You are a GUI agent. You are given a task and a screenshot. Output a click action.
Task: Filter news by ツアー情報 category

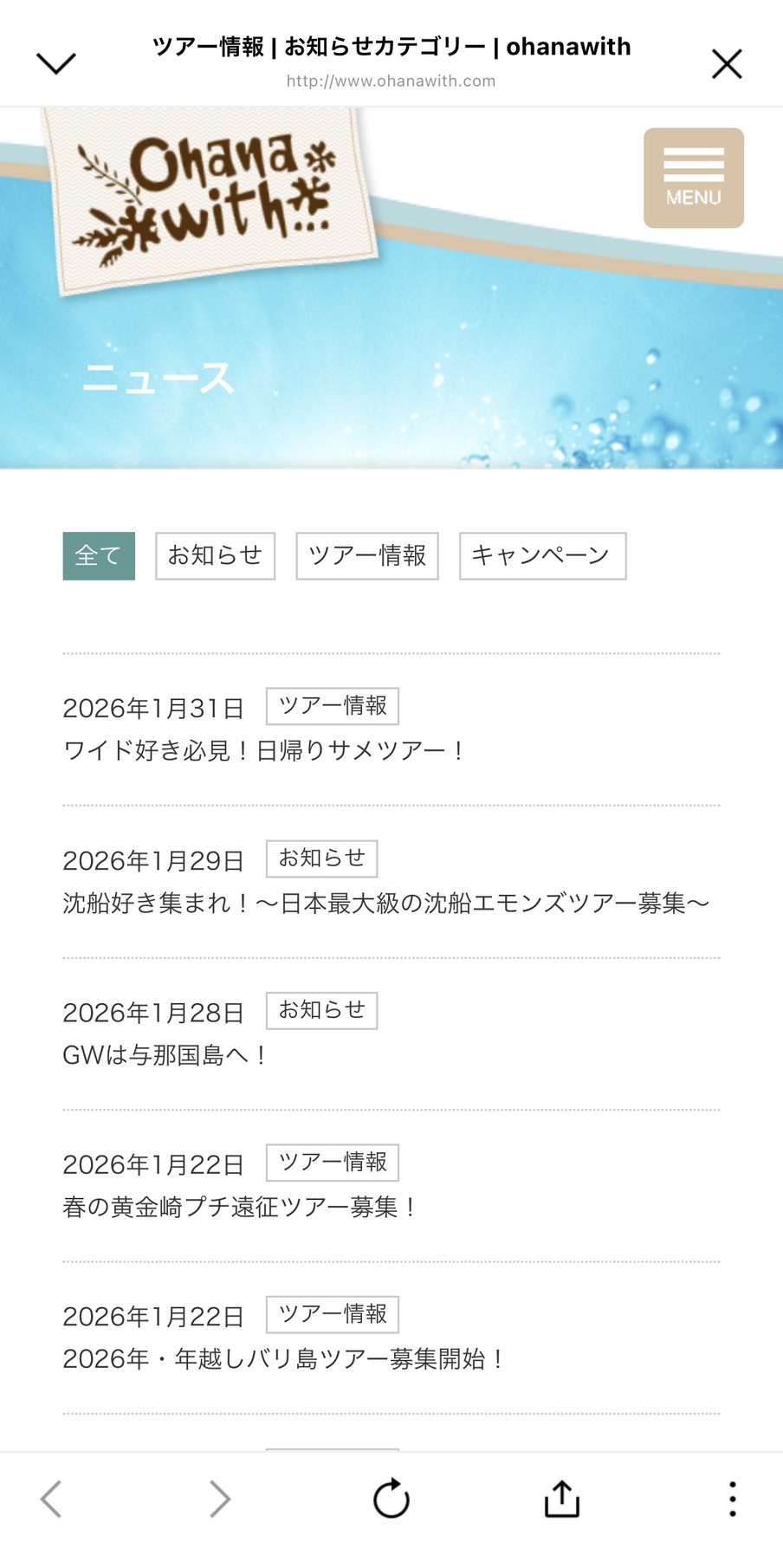point(366,555)
